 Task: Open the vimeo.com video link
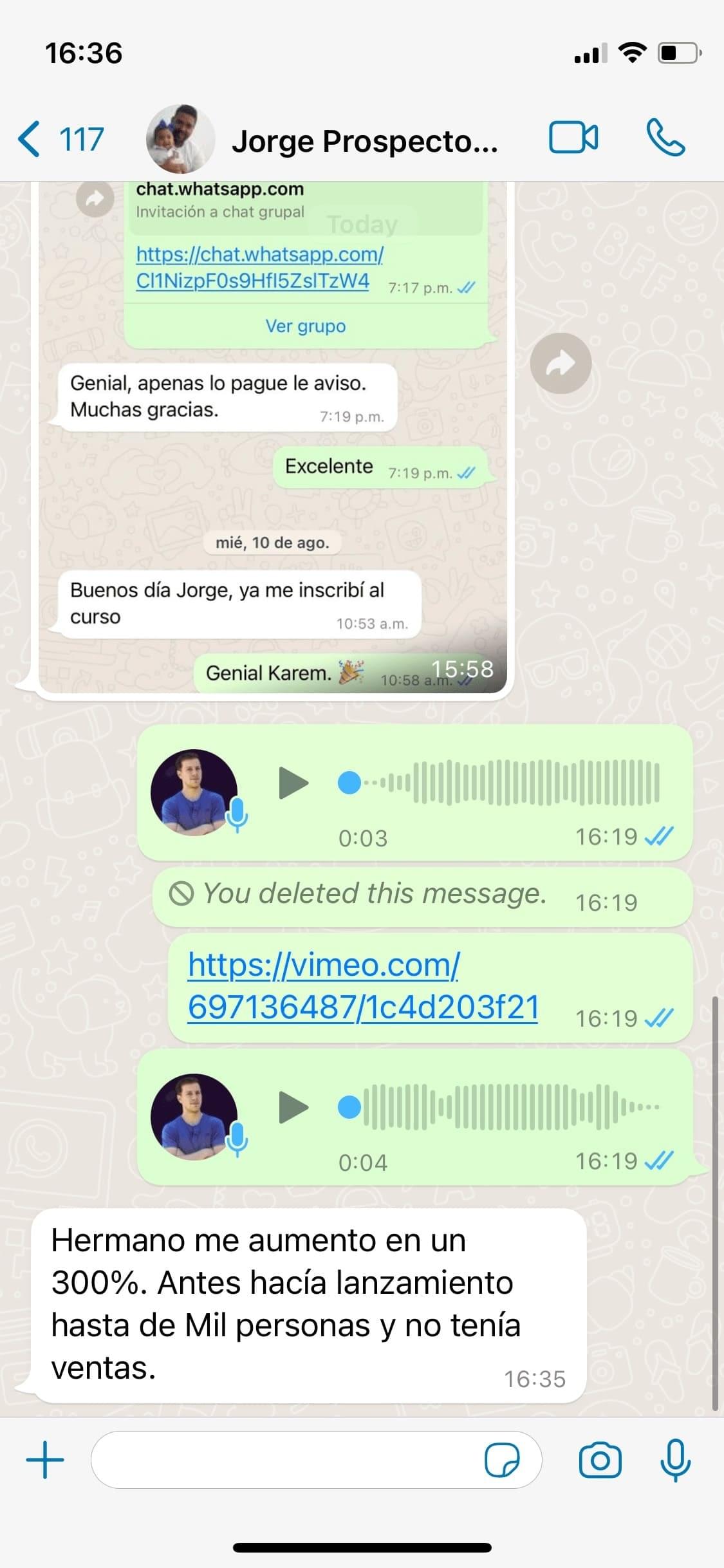pos(362,986)
